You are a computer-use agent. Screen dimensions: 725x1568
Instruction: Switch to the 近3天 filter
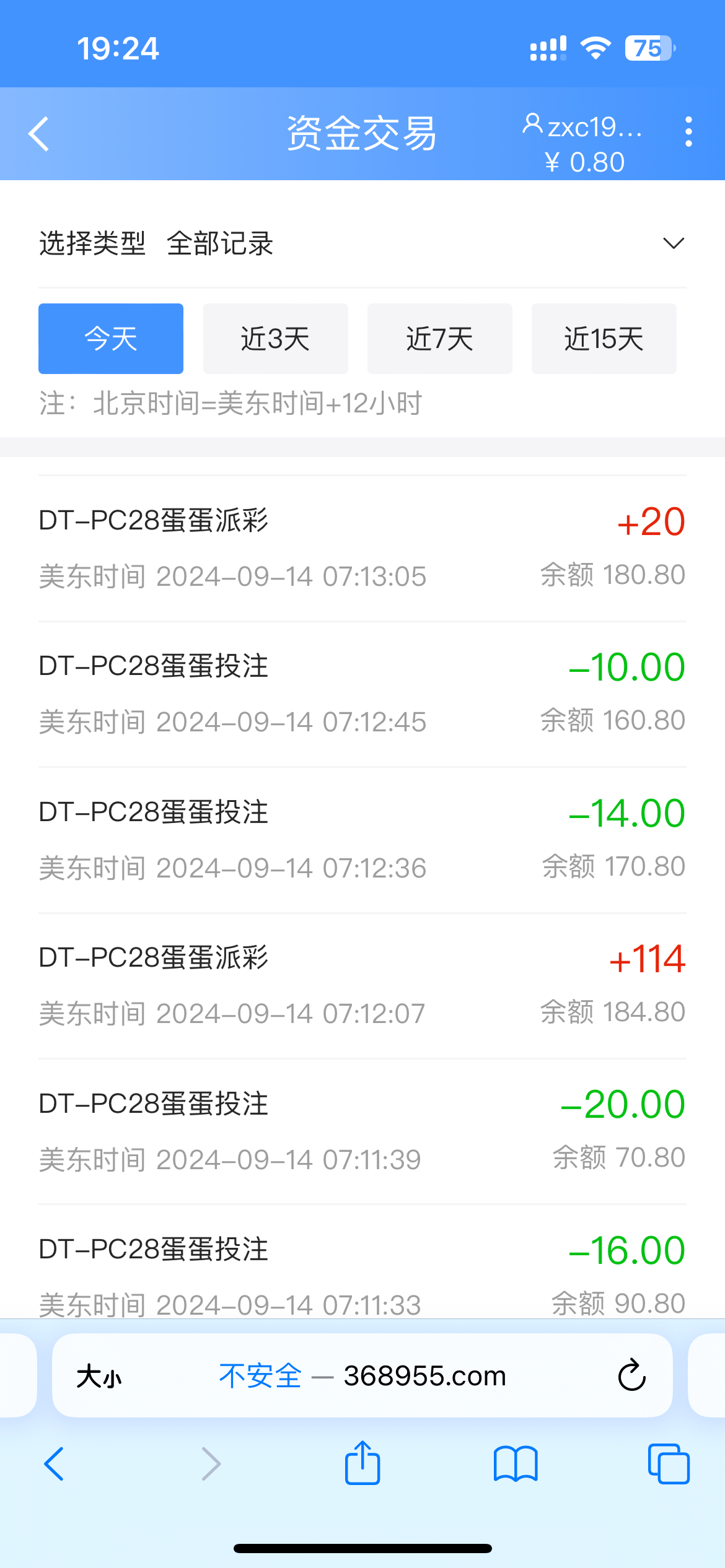point(275,339)
